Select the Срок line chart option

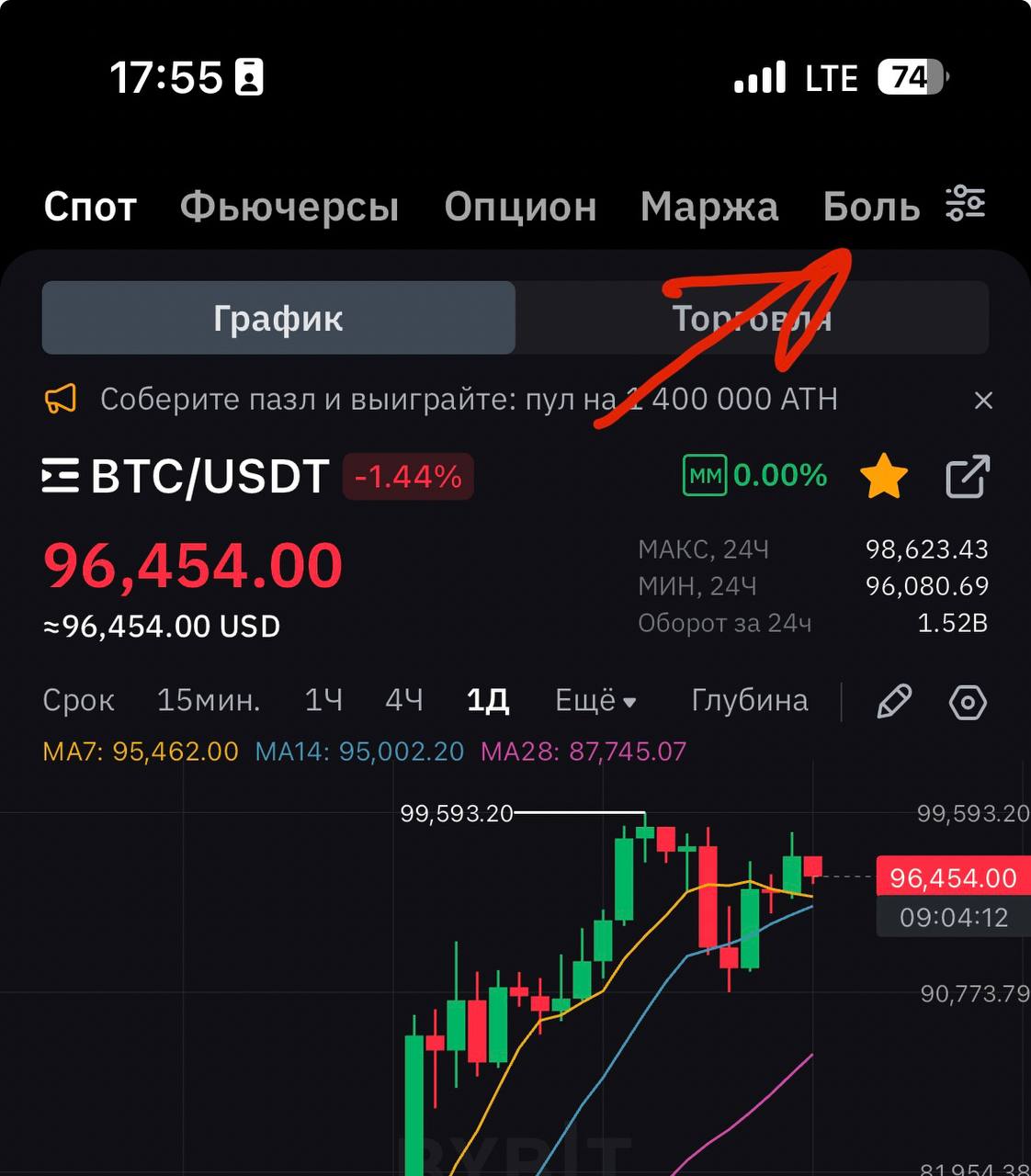(x=79, y=701)
